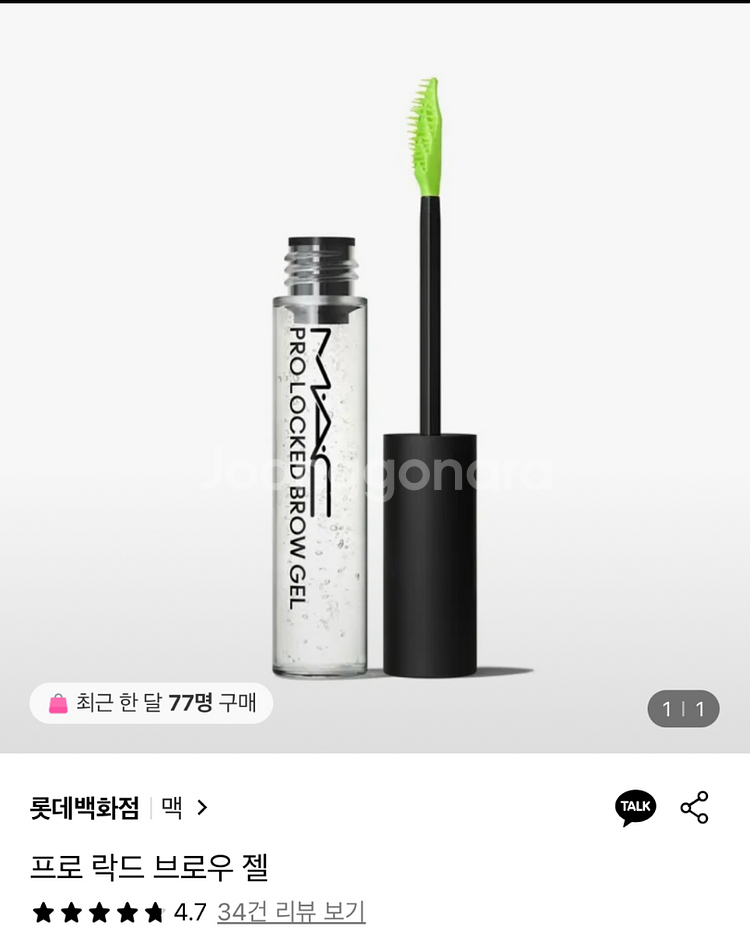The image size is (750, 948).
Task: Open the KakaoTalk chat icon
Action: pyautogui.click(x=635, y=807)
